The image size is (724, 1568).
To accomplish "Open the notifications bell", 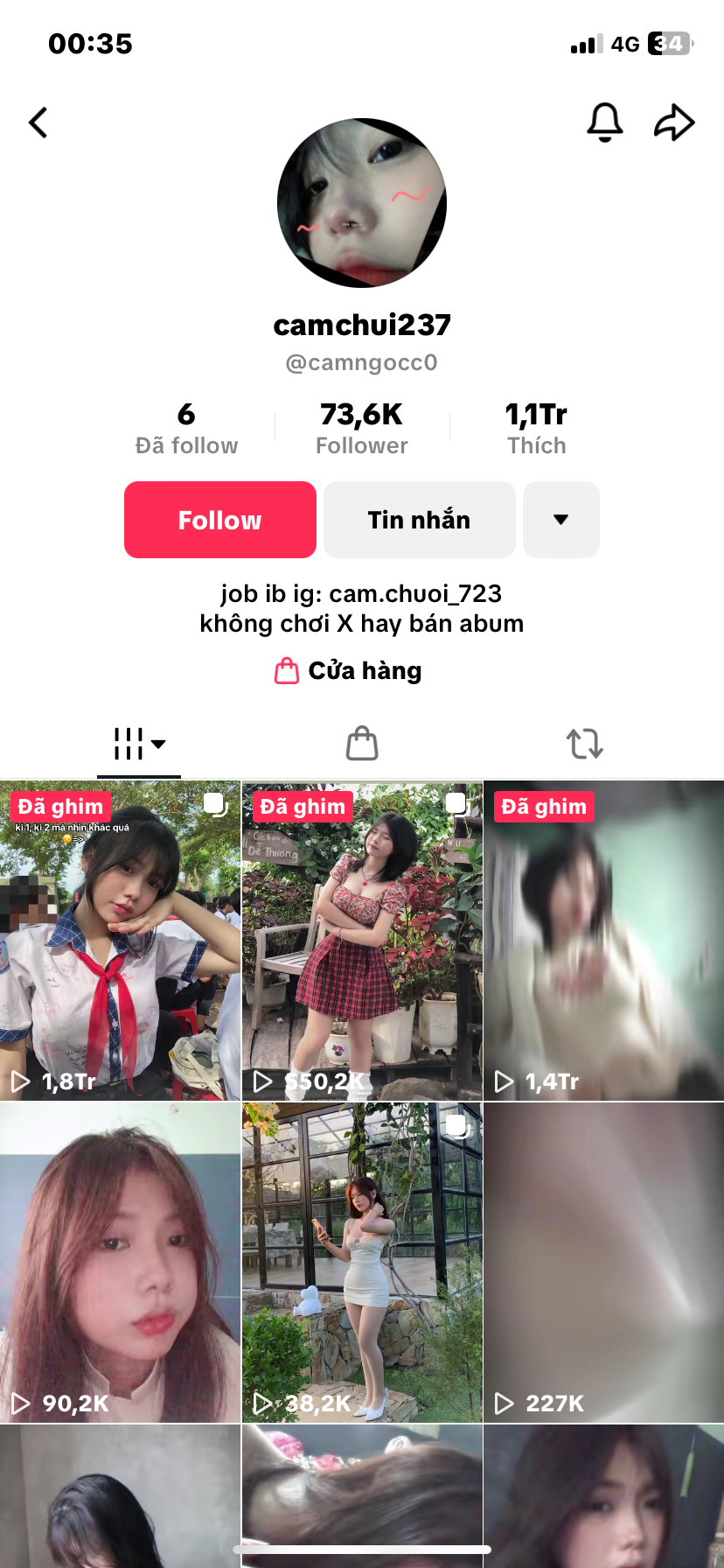I will coord(604,122).
